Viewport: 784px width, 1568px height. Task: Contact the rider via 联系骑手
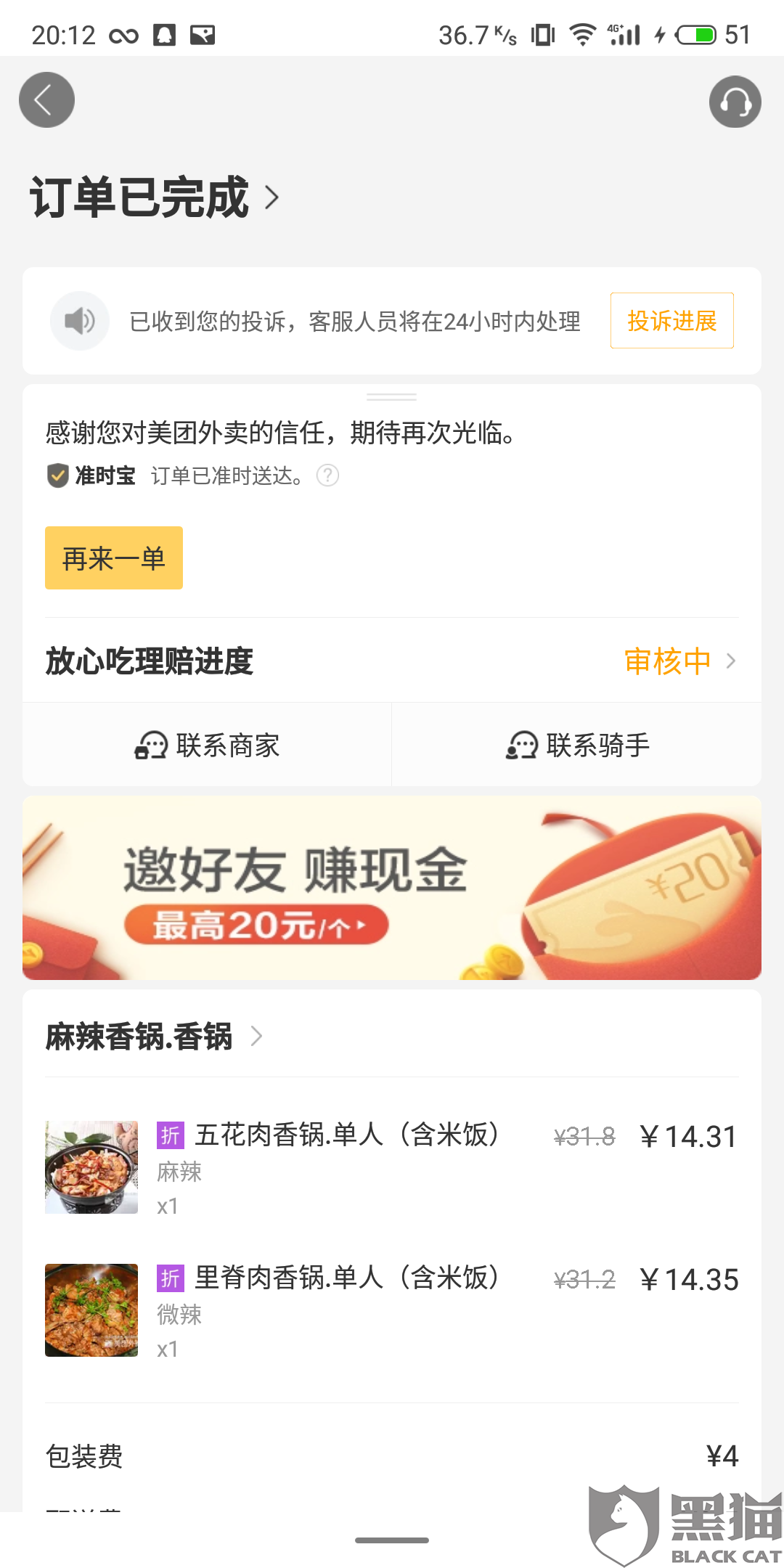click(577, 745)
